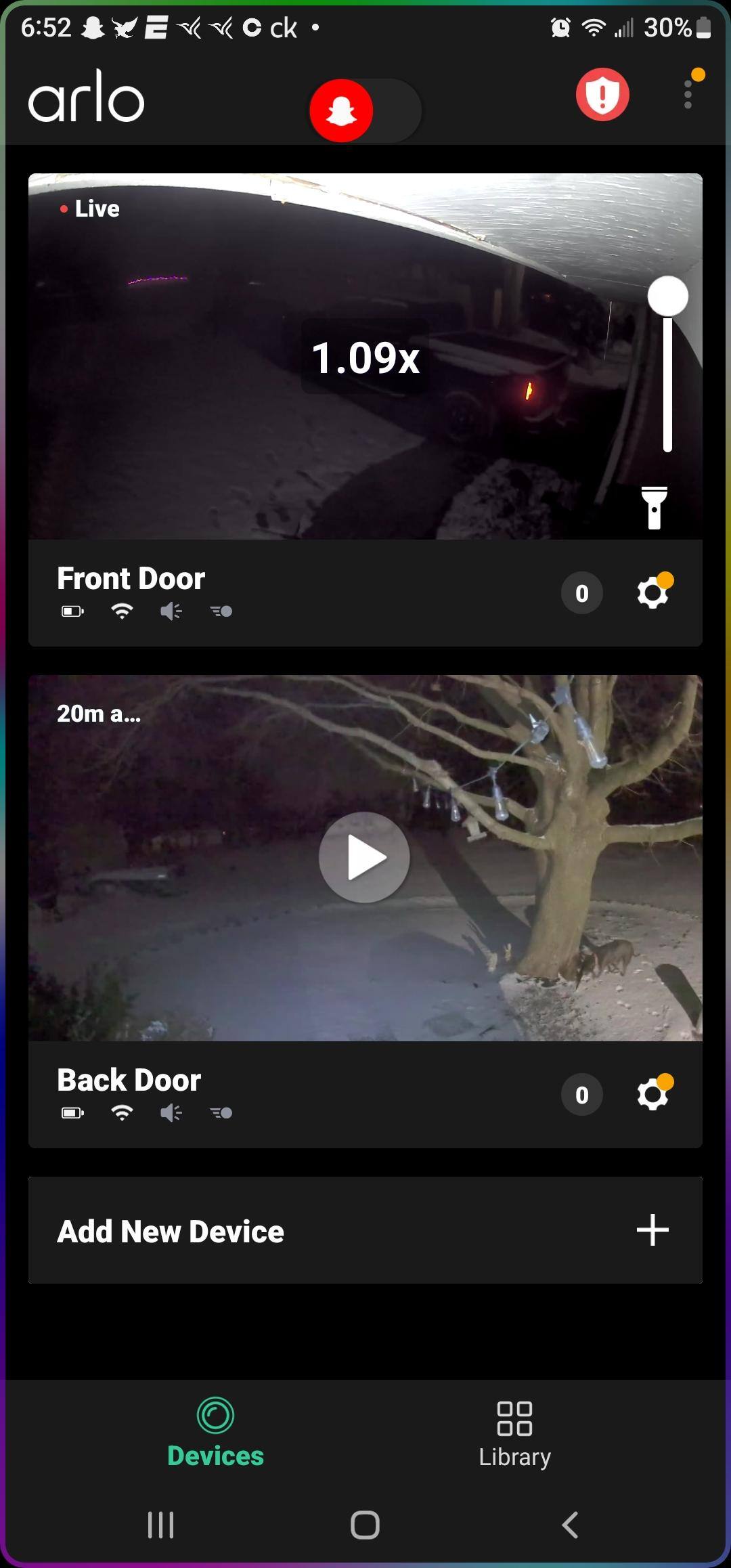The image size is (731, 1568).
Task: Go back using the system back button
Action: (570, 1525)
